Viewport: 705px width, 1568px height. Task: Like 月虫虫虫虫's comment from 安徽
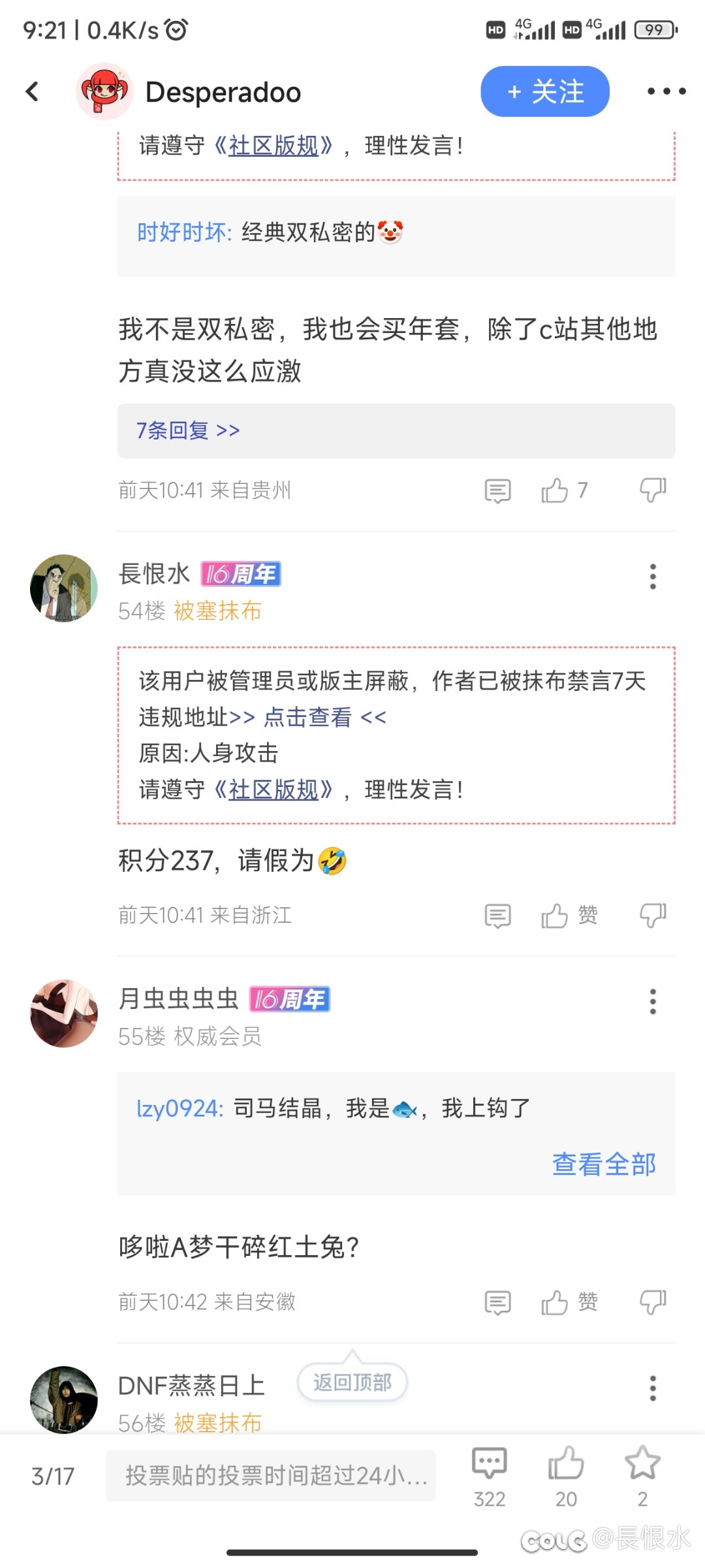569,1302
